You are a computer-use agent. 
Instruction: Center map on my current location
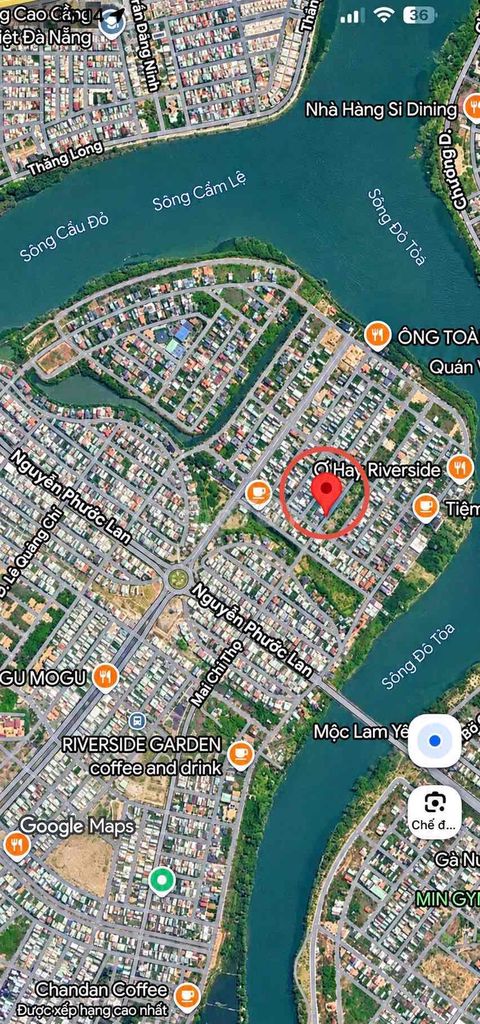pyautogui.click(x=434, y=741)
